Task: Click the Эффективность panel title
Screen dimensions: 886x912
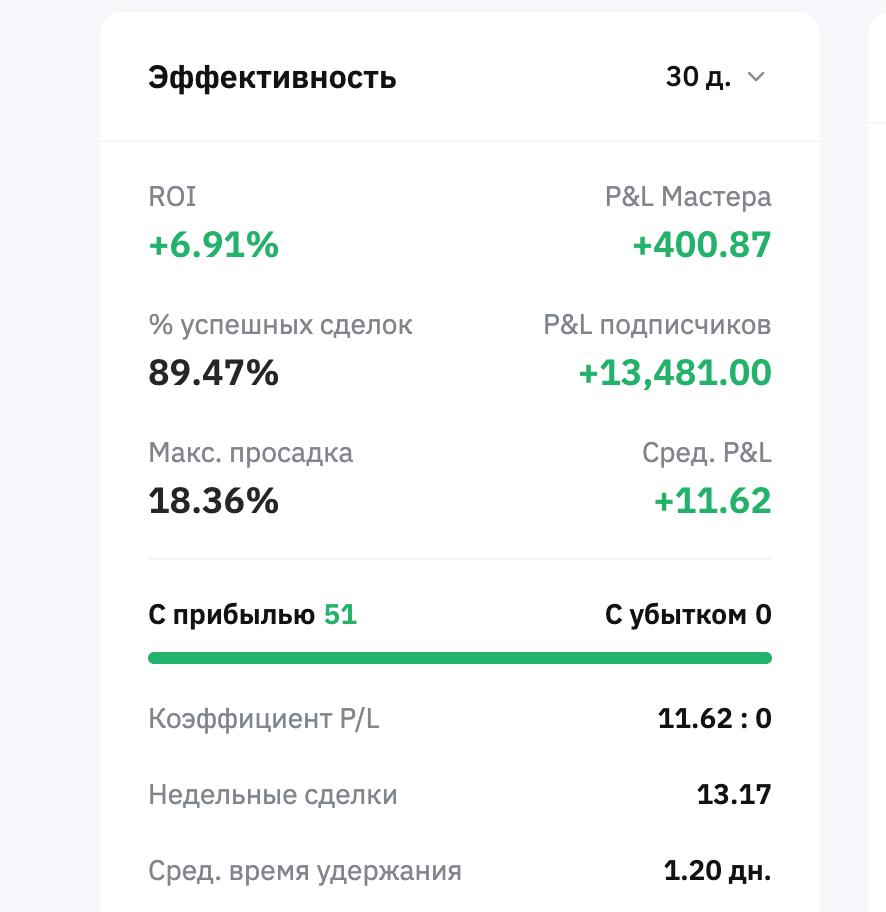Action: point(272,76)
